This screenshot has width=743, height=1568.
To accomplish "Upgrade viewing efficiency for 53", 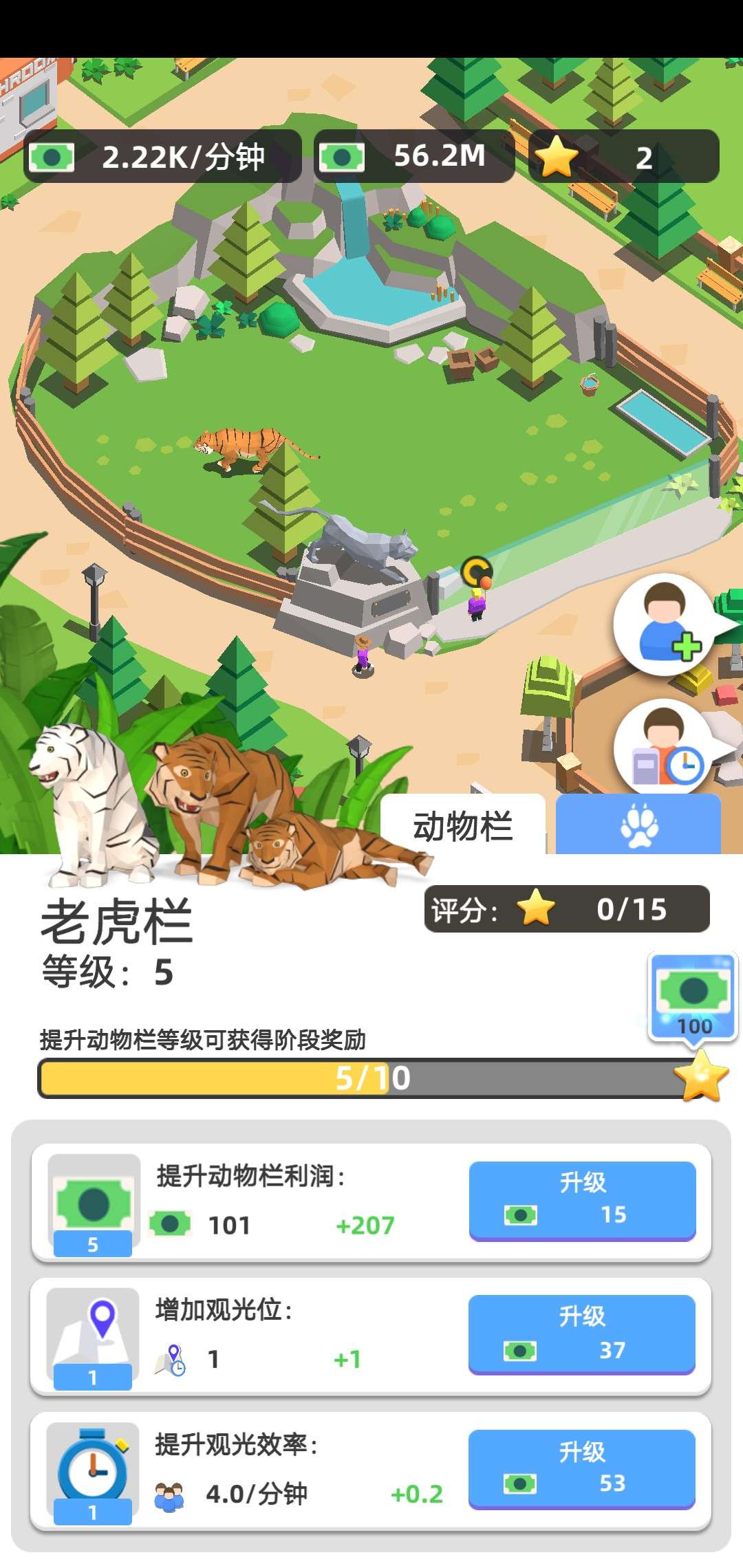I will pos(582,1468).
